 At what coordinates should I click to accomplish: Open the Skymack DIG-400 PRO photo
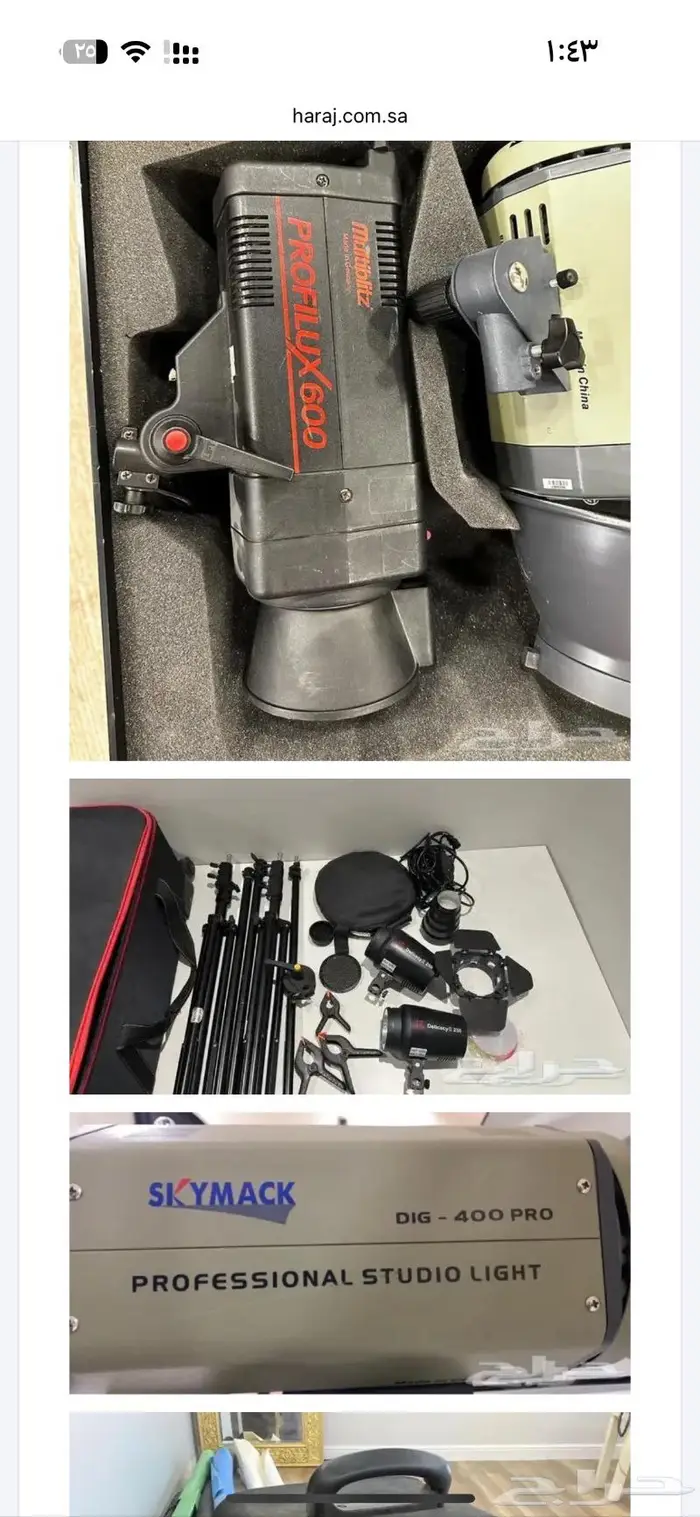pyautogui.click(x=349, y=1252)
